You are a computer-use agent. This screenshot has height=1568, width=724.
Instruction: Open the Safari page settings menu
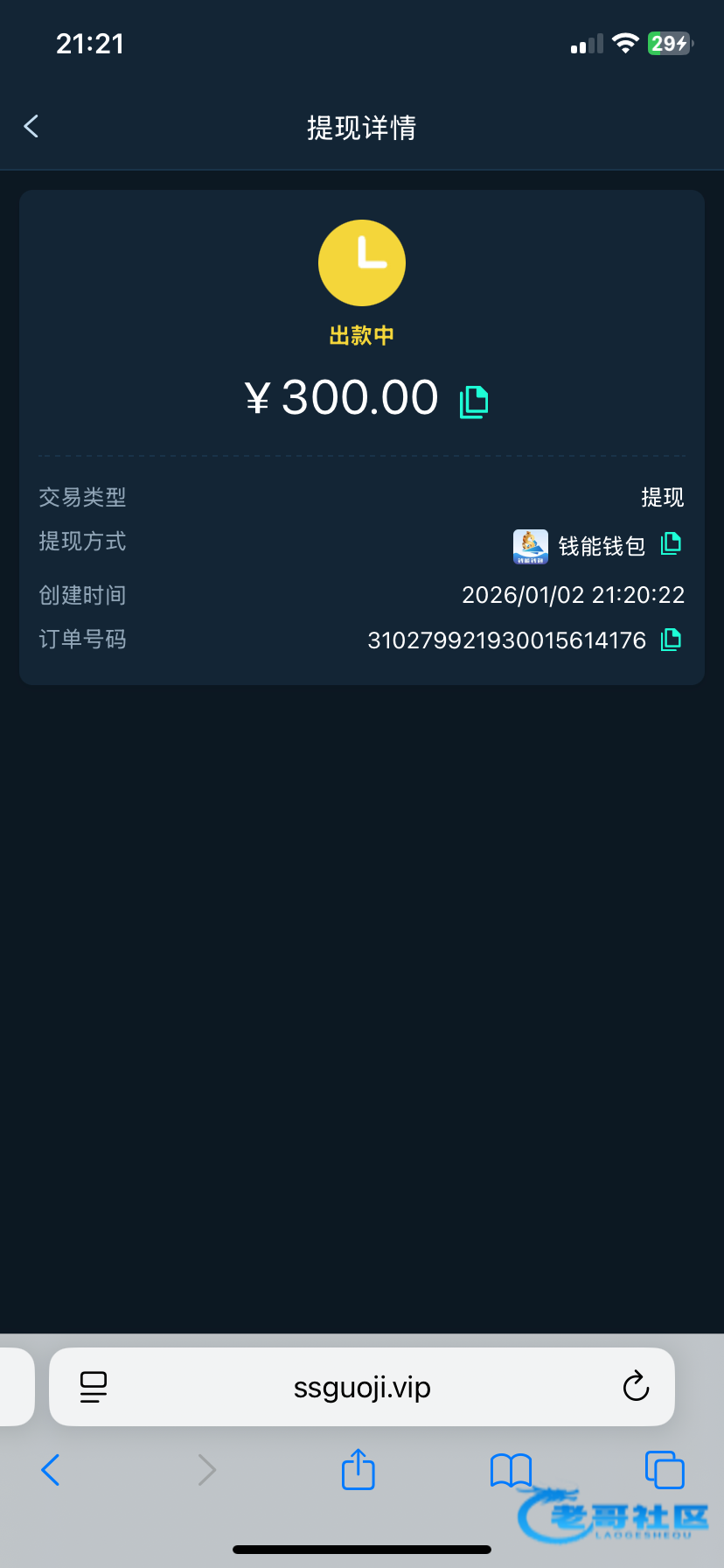(94, 1387)
